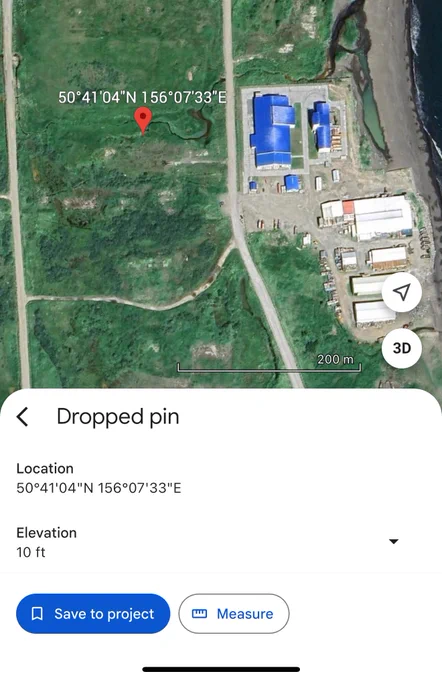Expand the Elevation units dropdown

[x=393, y=541]
